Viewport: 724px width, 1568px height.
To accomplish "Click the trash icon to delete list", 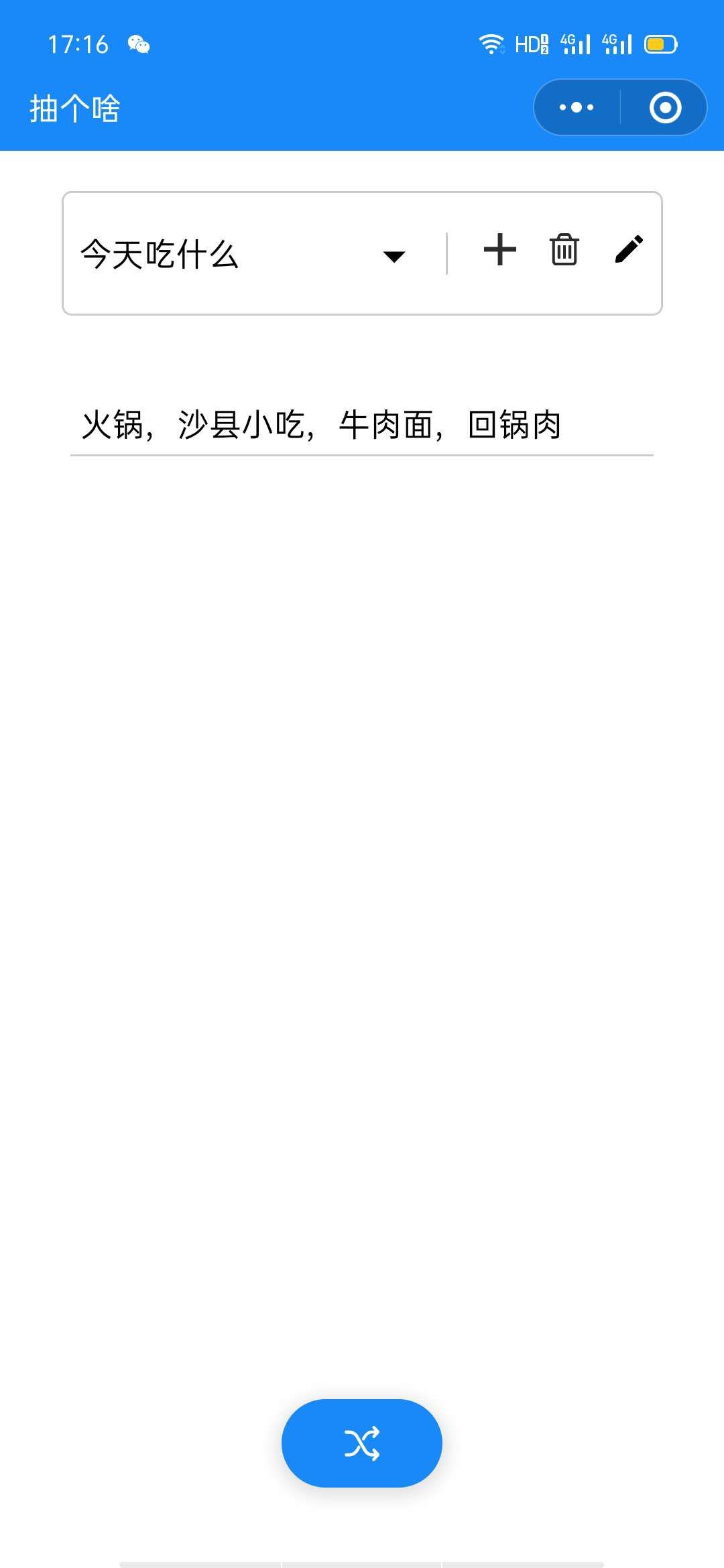I will [563, 249].
